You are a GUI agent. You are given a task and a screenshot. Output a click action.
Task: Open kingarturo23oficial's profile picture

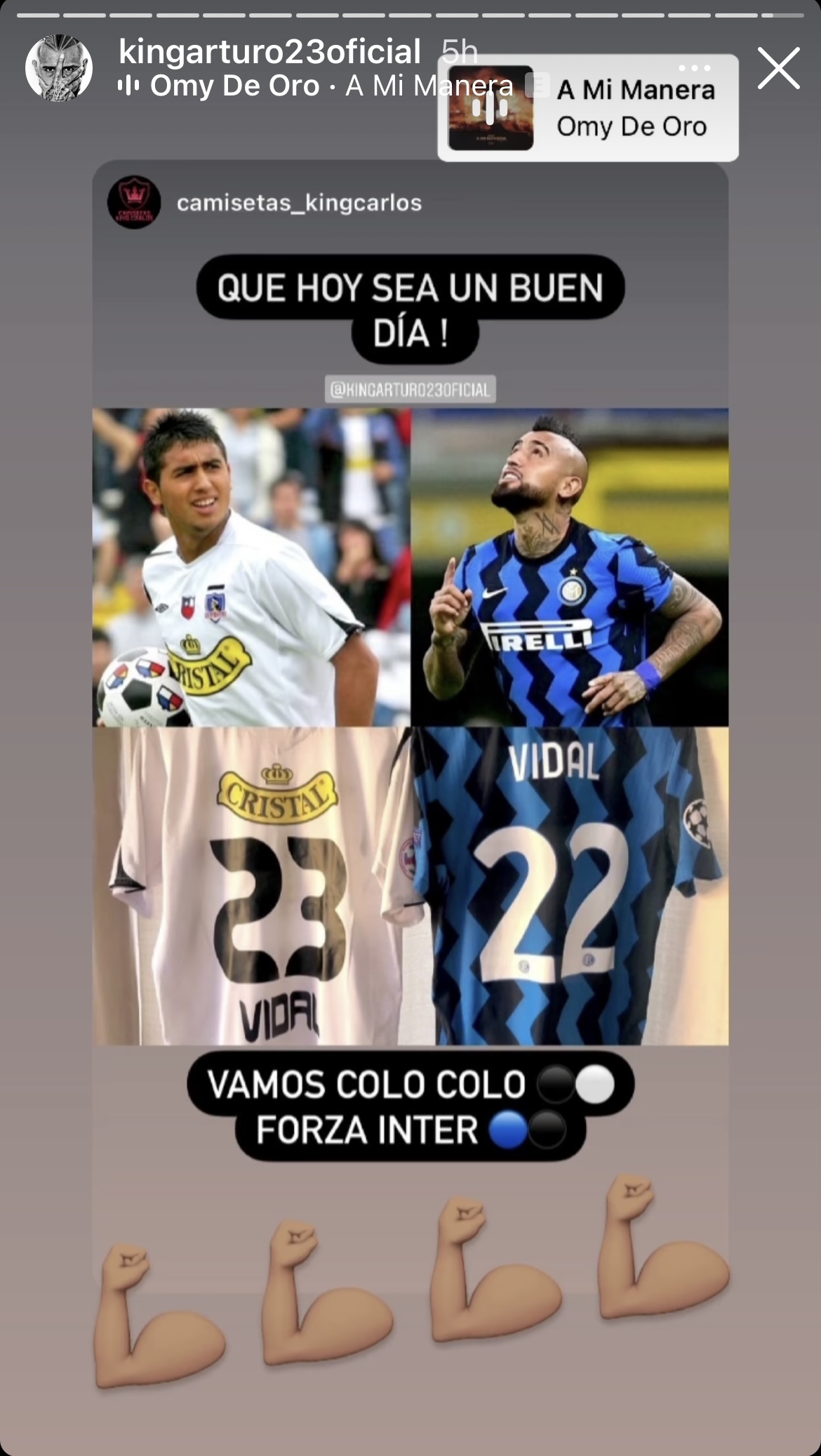click(59, 68)
